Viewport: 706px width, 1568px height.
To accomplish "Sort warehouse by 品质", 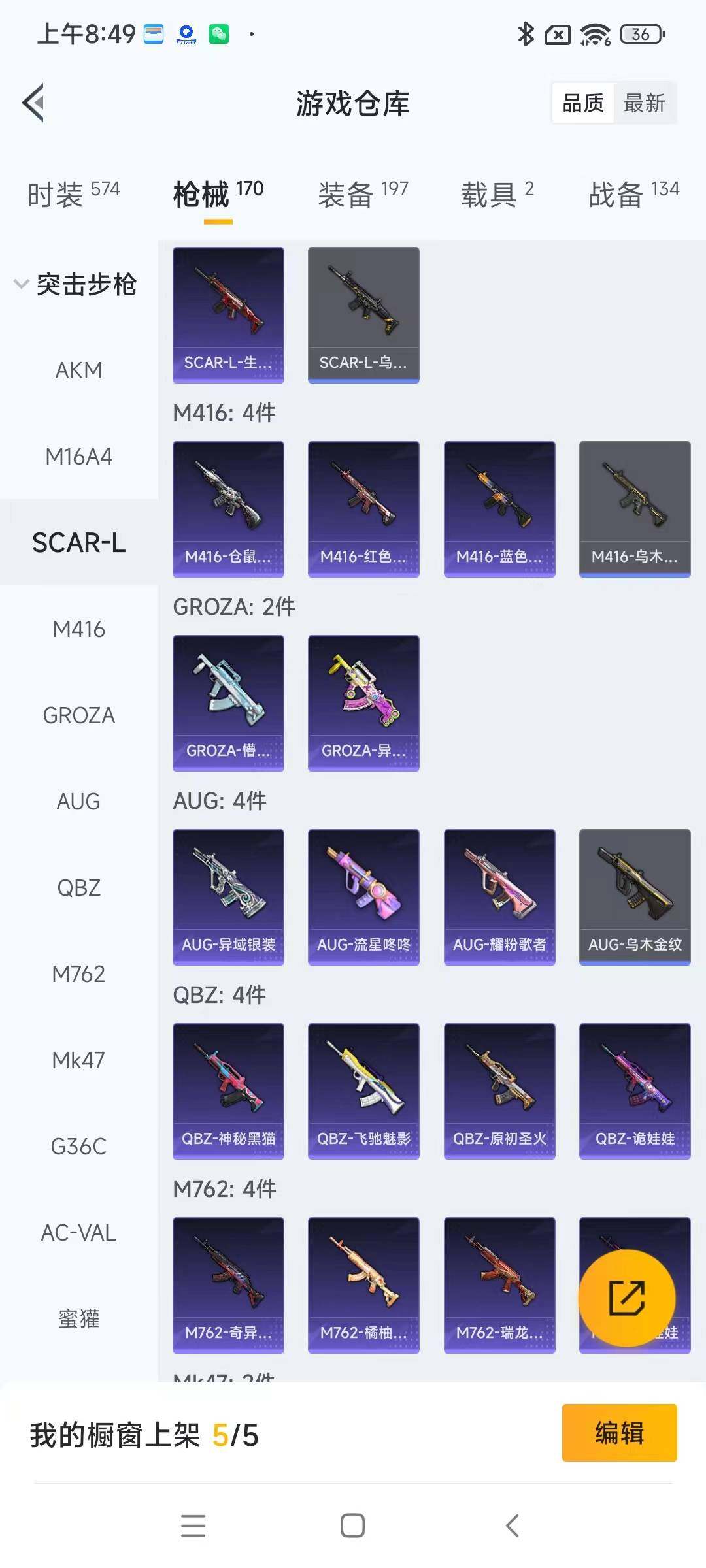I will 583,103.
